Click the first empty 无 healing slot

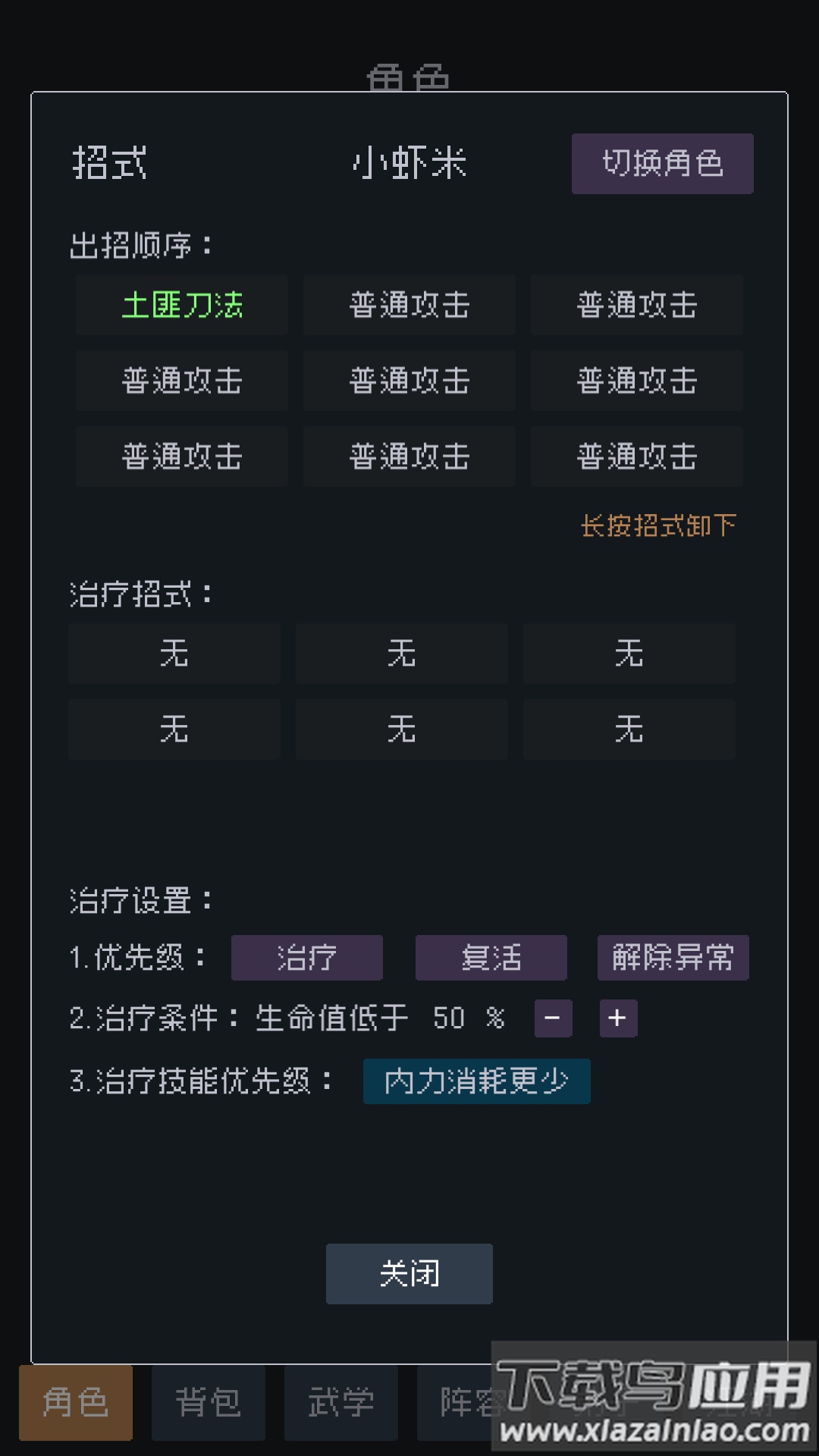174,654
